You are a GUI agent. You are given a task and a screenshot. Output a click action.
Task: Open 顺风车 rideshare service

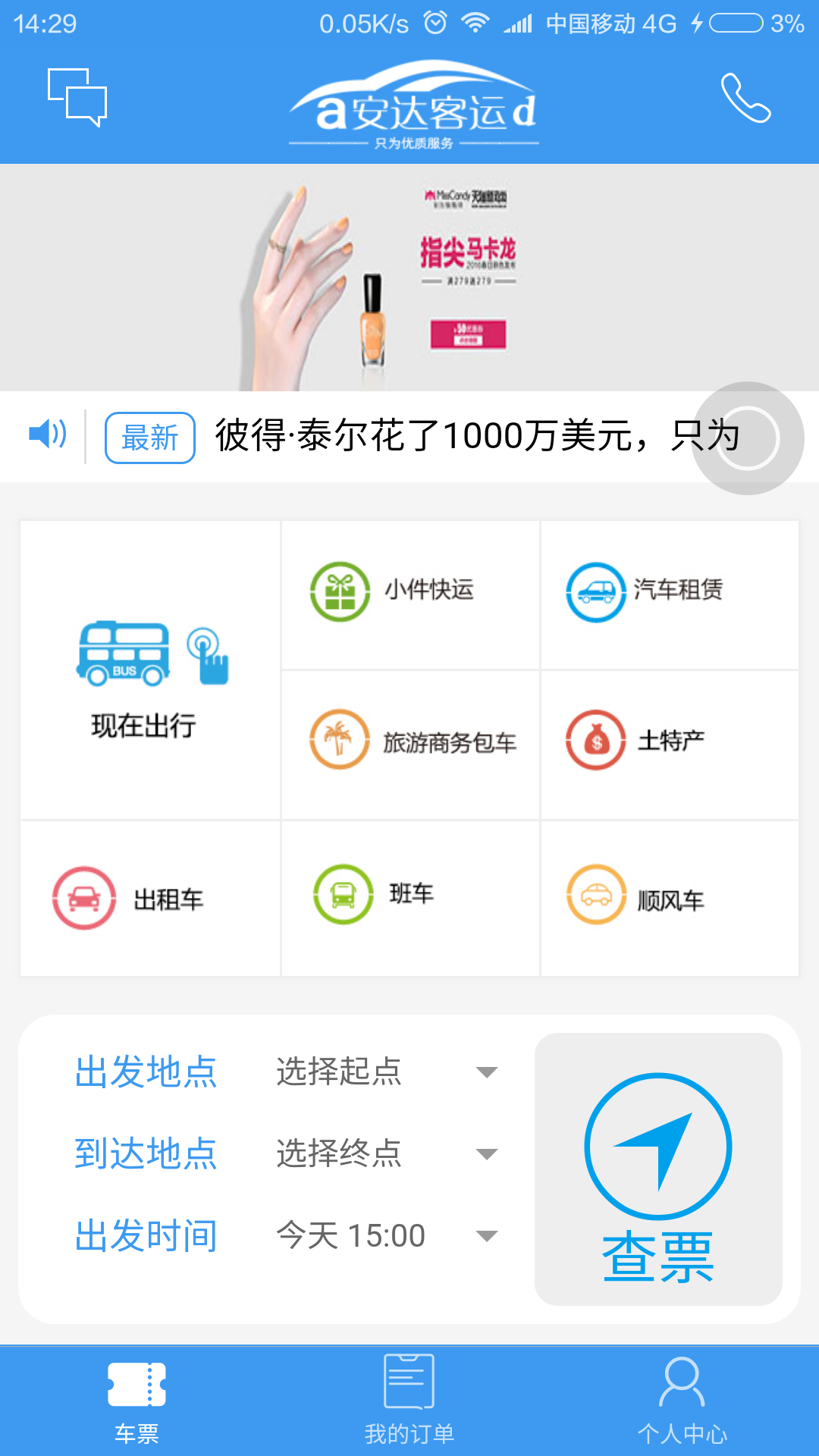[x=670, y=898]
